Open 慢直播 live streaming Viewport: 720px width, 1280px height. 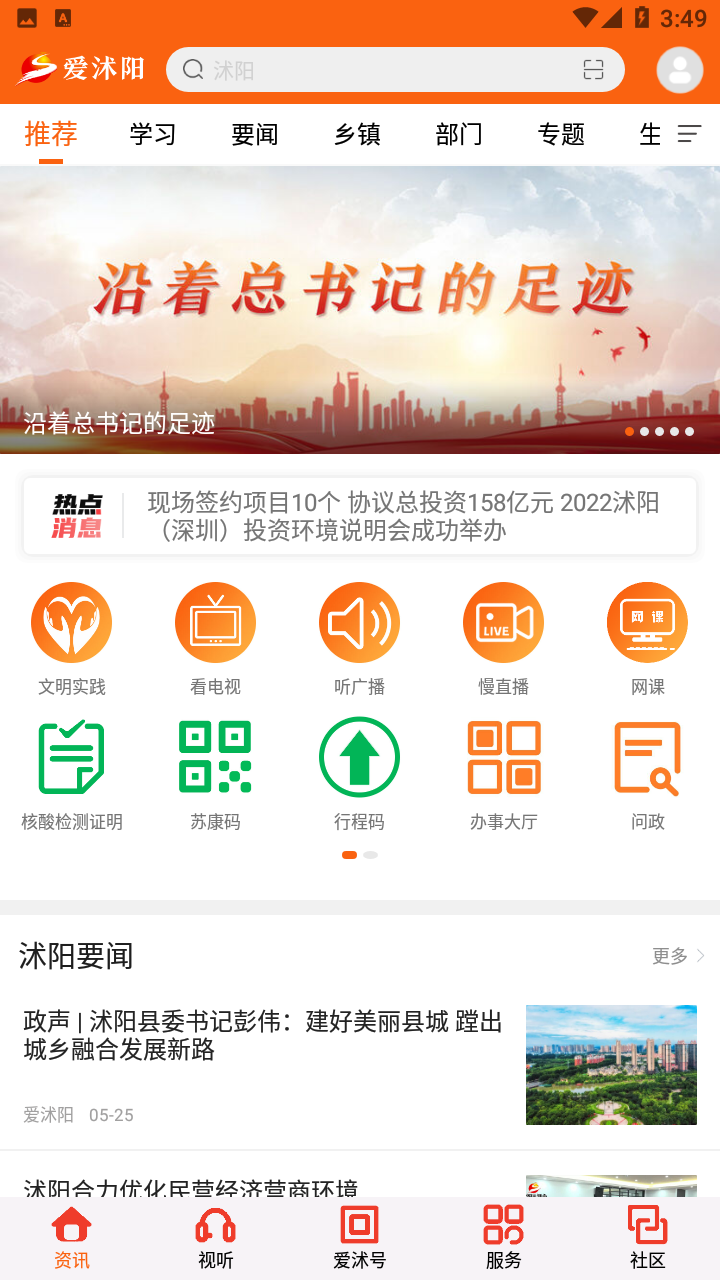click(x=503, y=622)
